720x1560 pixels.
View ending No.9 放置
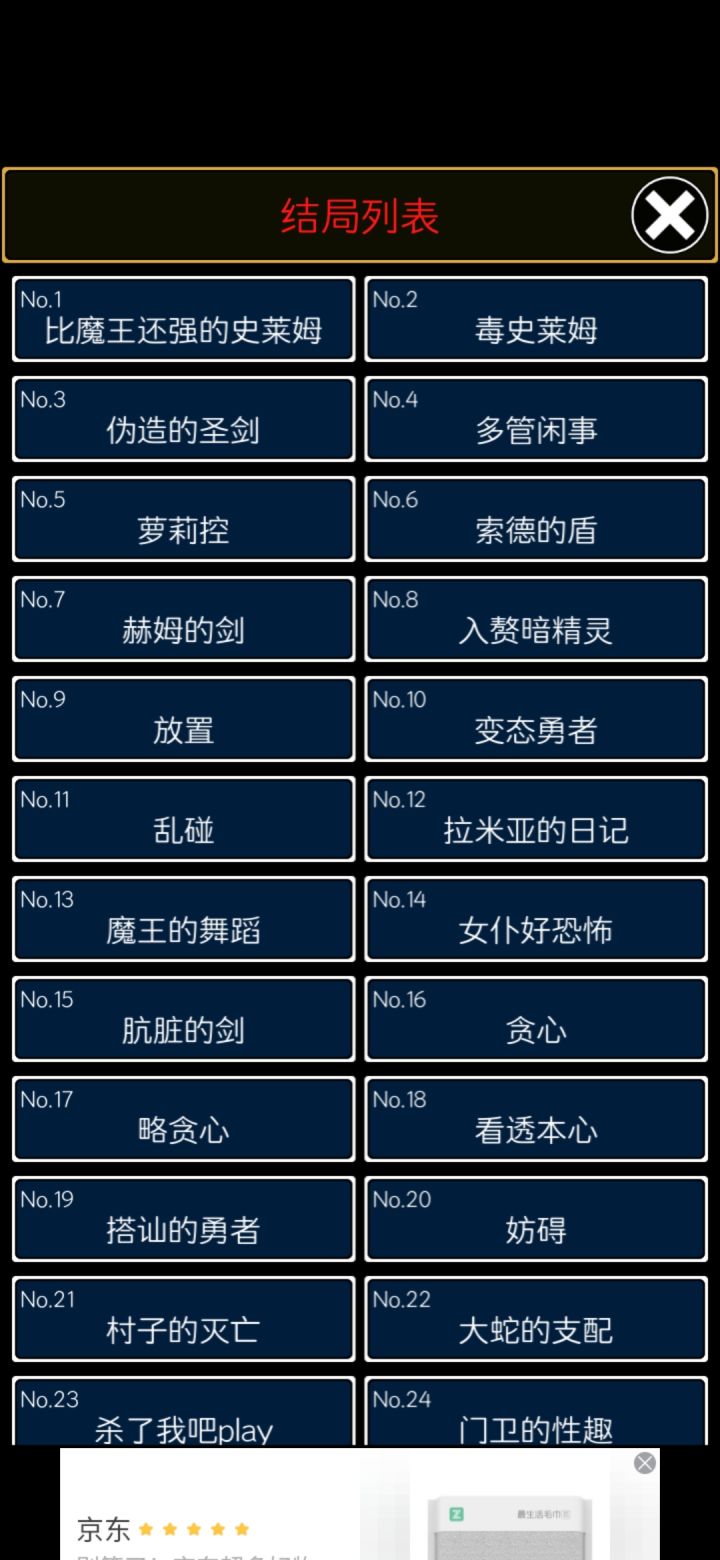pos(184,719)
